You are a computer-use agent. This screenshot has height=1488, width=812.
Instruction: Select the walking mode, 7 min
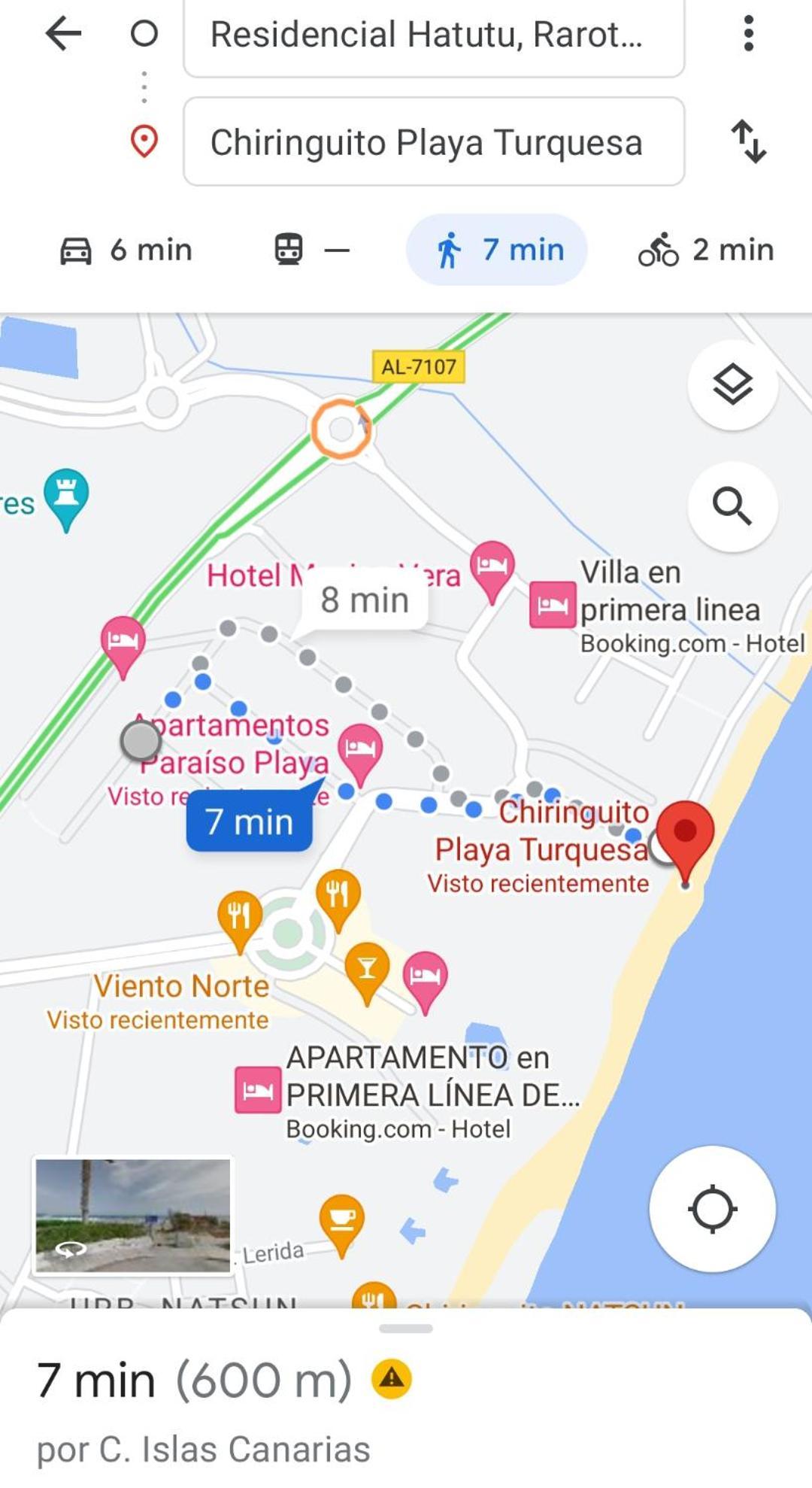coord(497,250)
